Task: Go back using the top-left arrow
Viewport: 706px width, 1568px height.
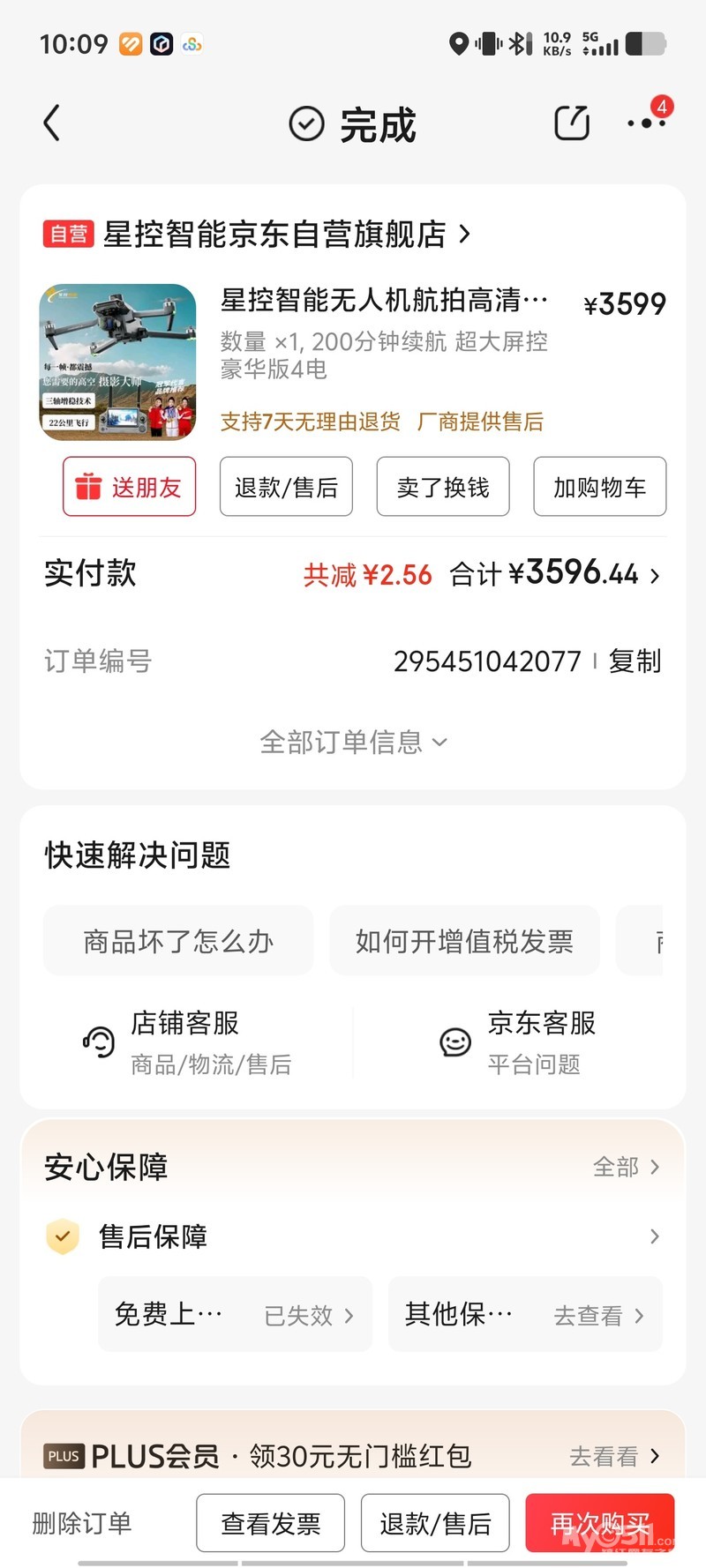Action: (52, 123)
